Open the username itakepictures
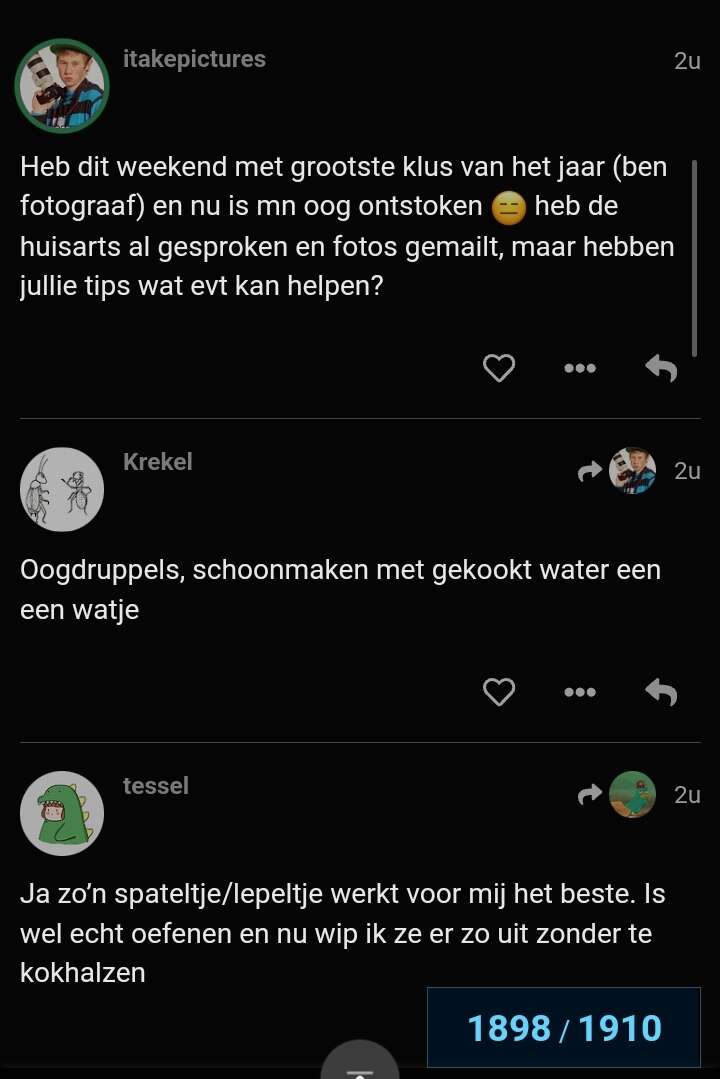Viewport: 720px width, 1079px height. pyautogui.click(x=194, y=59)
